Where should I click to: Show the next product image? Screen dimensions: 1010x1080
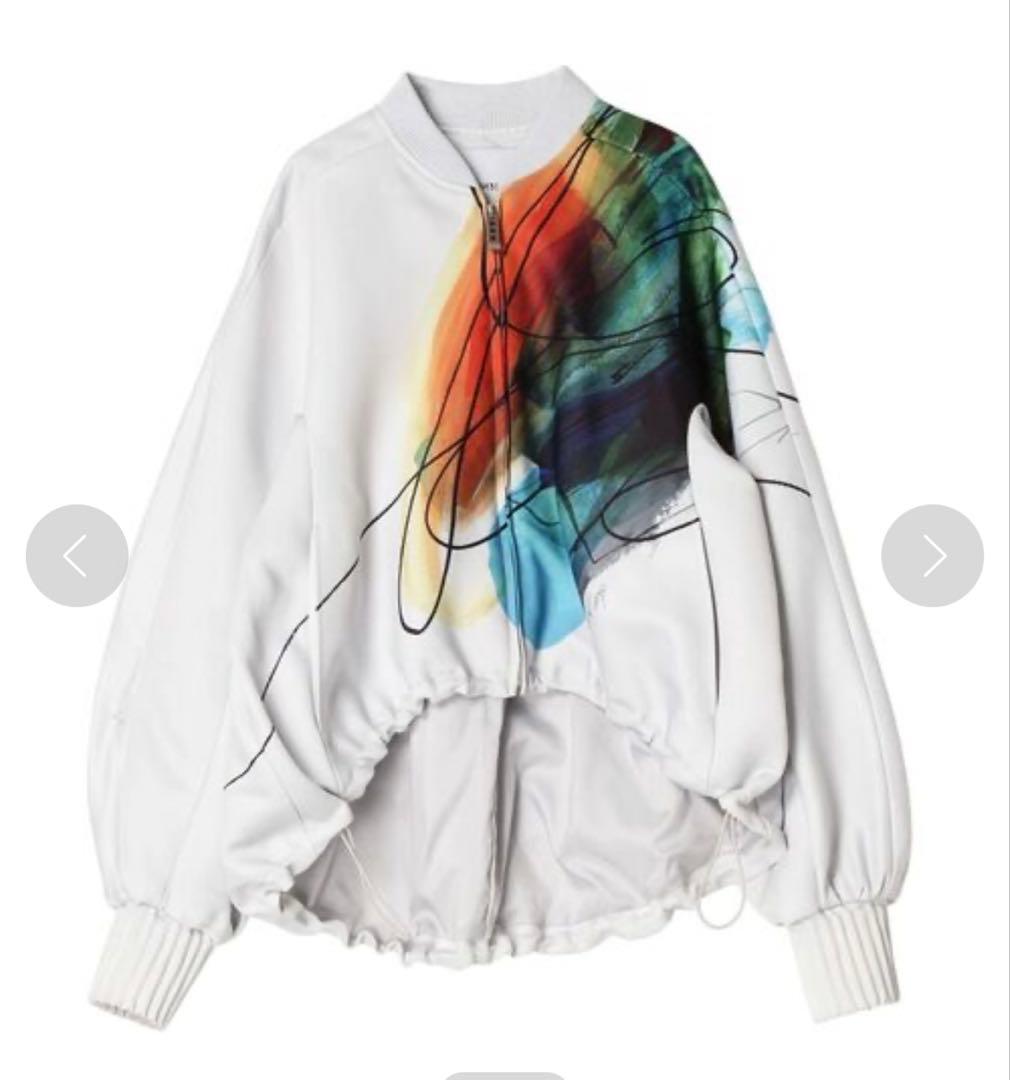tap(932, 555)
